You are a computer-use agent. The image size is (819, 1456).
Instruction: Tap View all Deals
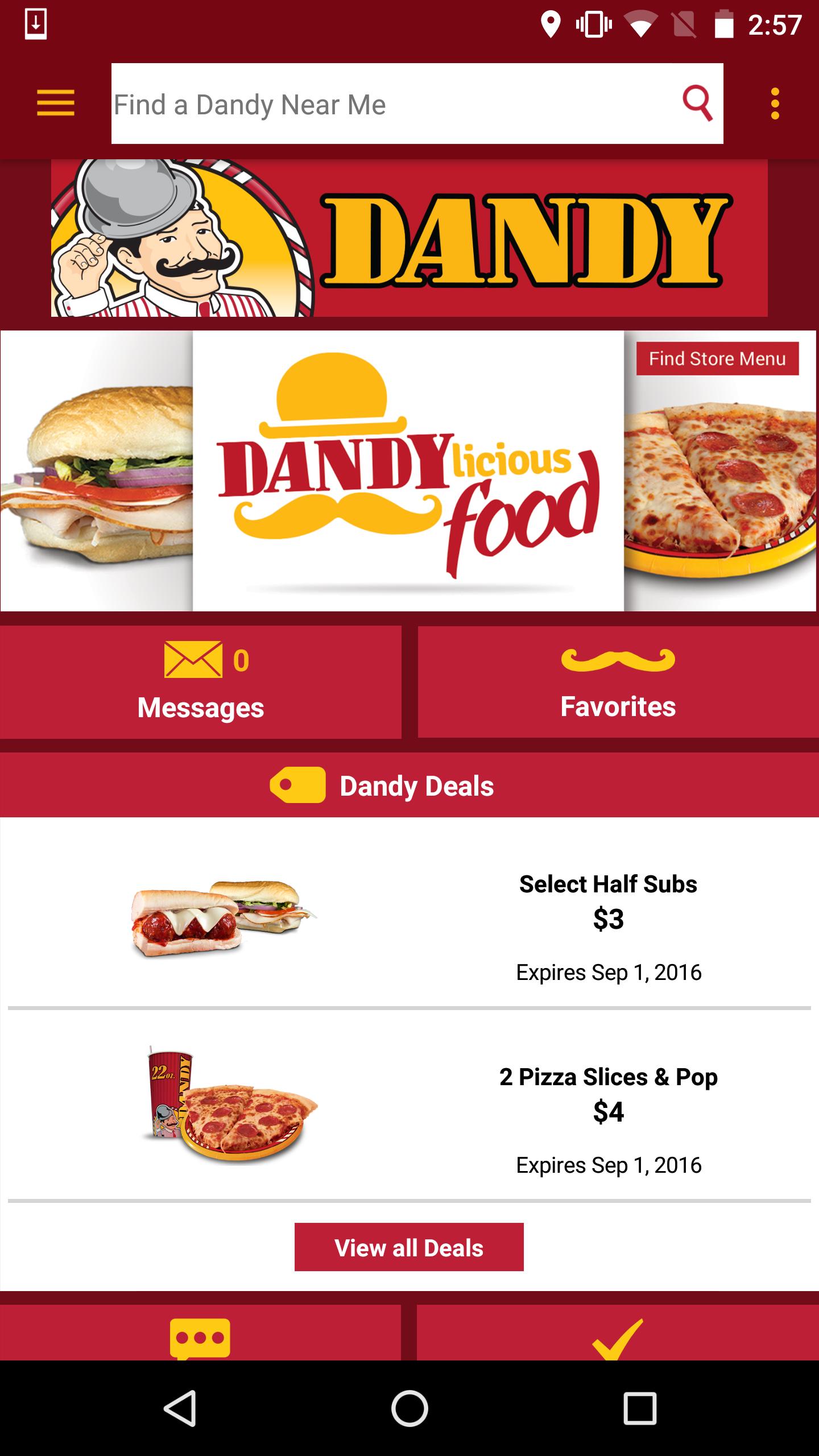click(x=409, y=1247)
